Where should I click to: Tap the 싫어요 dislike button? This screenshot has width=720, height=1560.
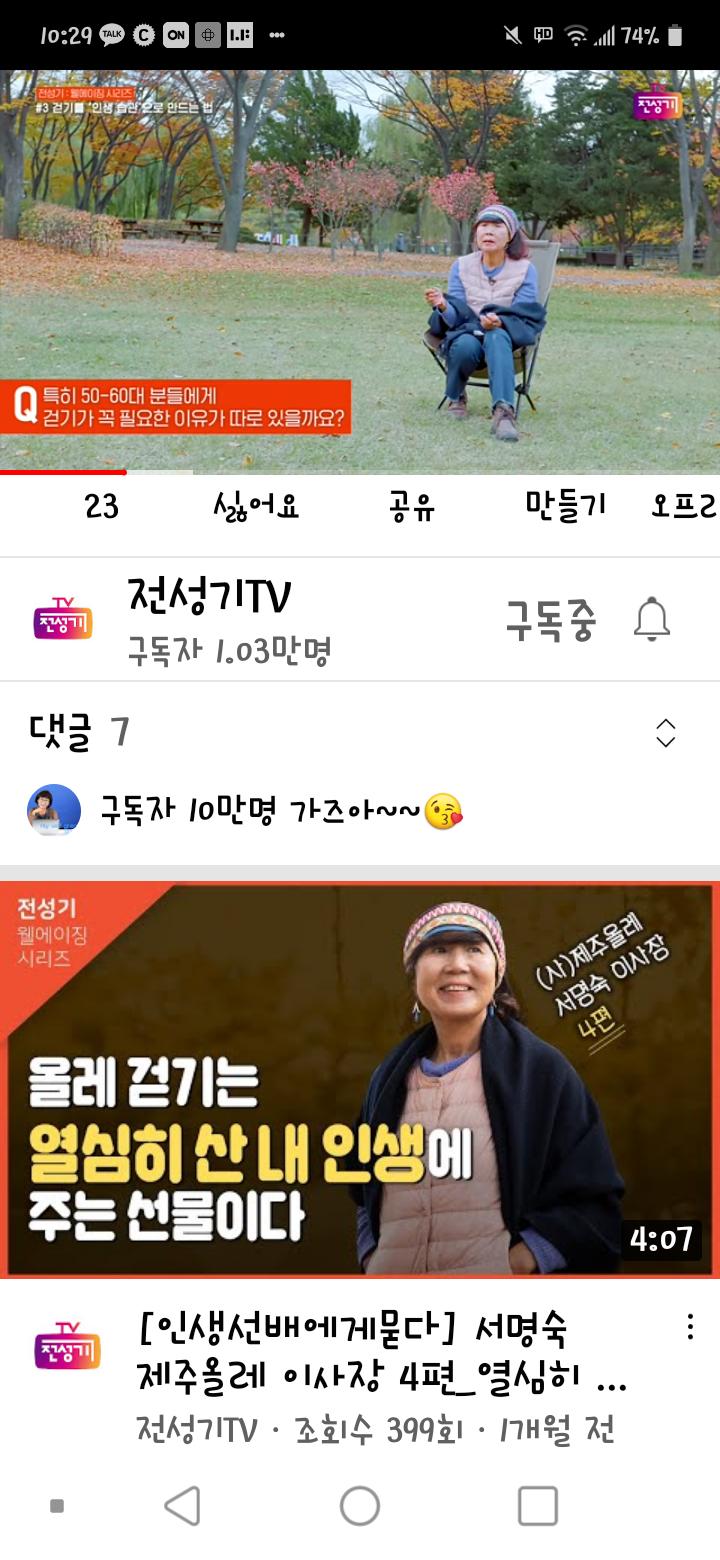tap(256, 507)
